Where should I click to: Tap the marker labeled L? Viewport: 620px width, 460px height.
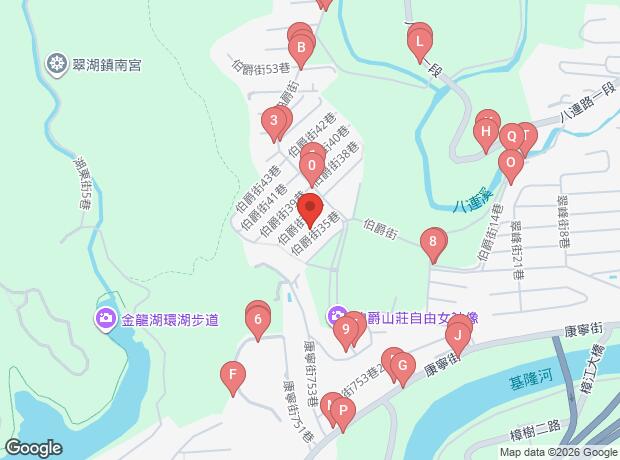tap(420, 43)
